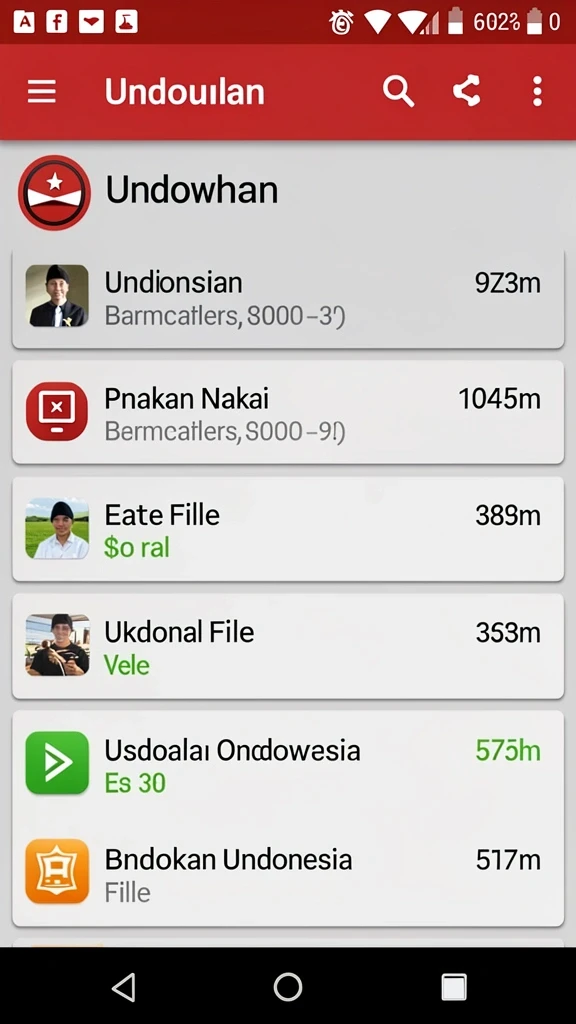This screenshot has width=576, height=1024.
Task: Open Ukdonal File row
Action: pyautogui.click(x=288, y=646)
